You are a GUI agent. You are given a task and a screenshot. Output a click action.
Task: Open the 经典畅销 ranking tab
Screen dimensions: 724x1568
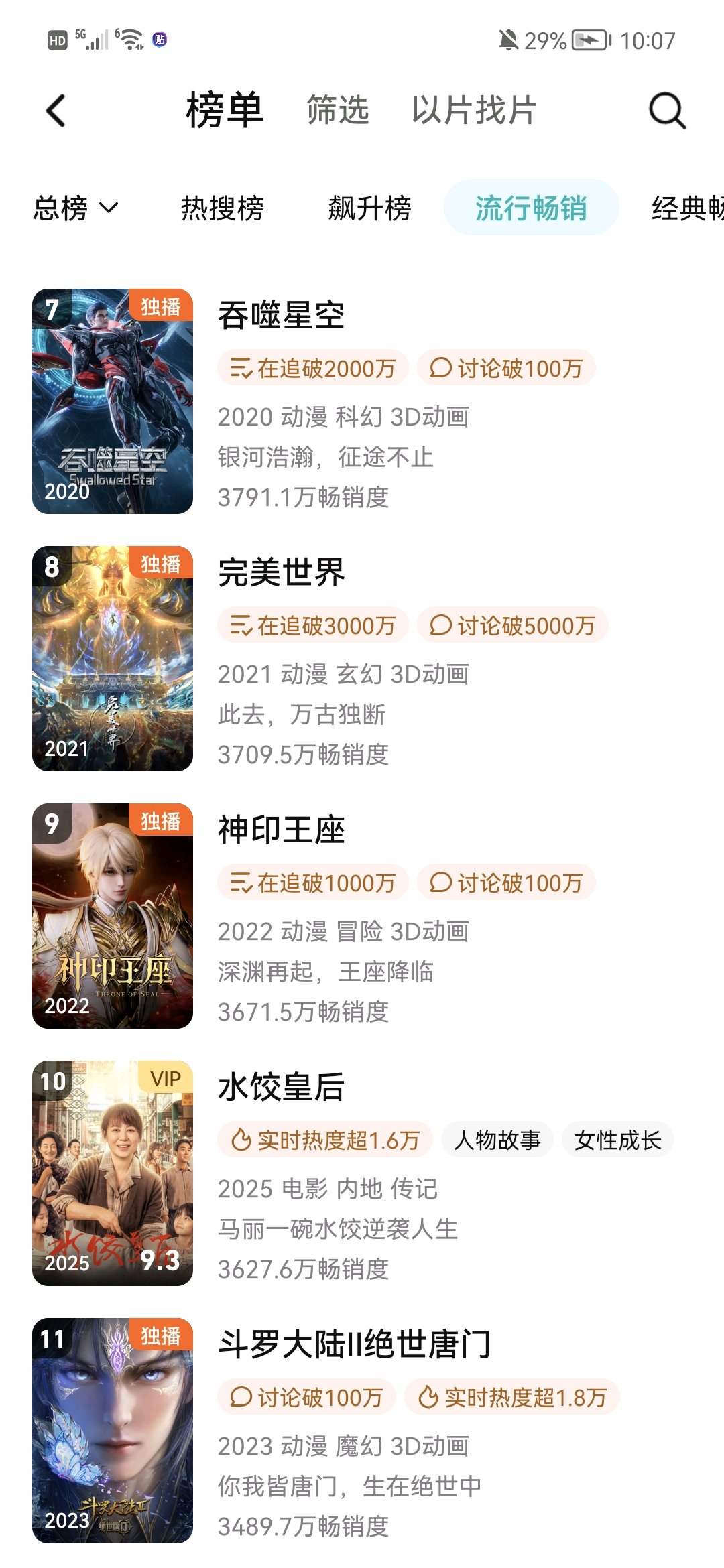coord(688,208)
